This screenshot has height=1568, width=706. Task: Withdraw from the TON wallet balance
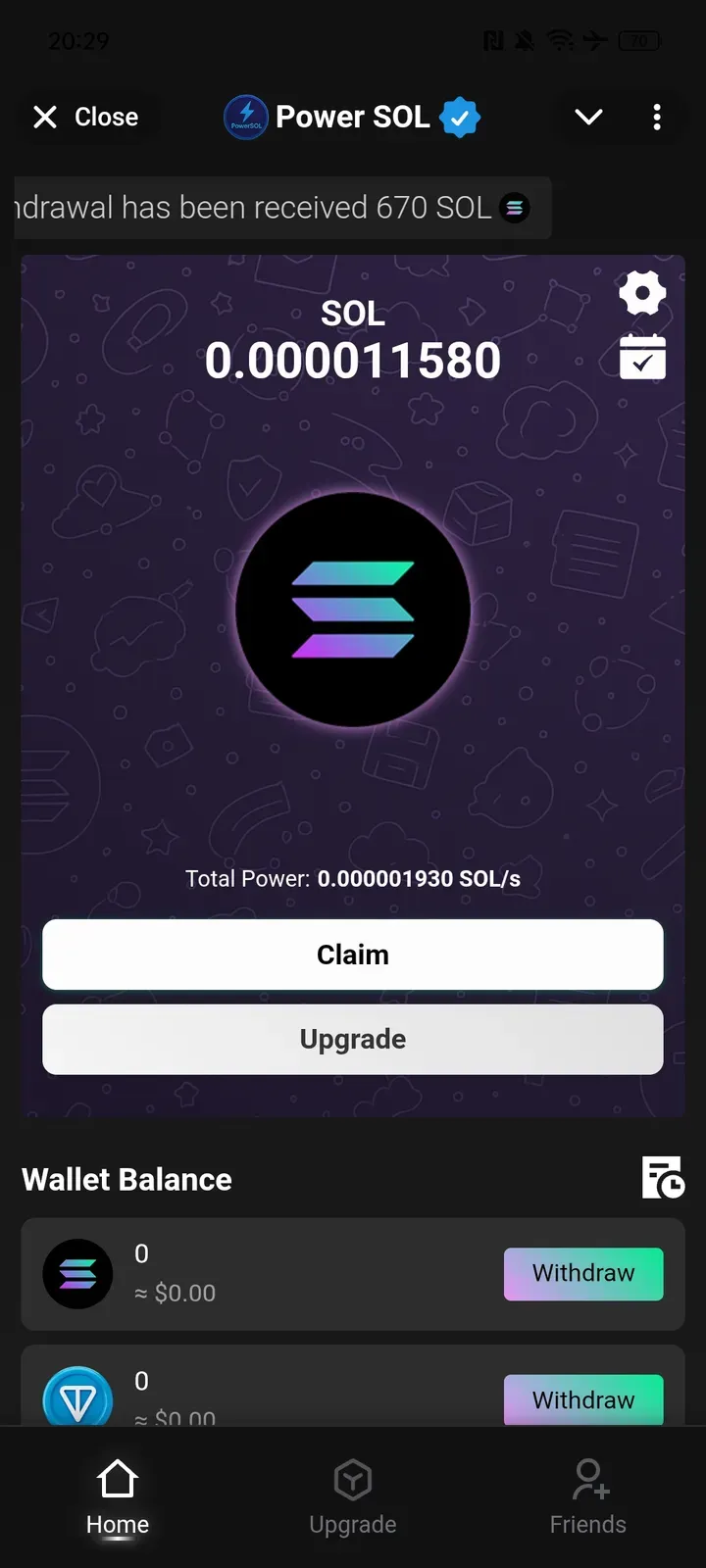click(x=583, y=1399)
